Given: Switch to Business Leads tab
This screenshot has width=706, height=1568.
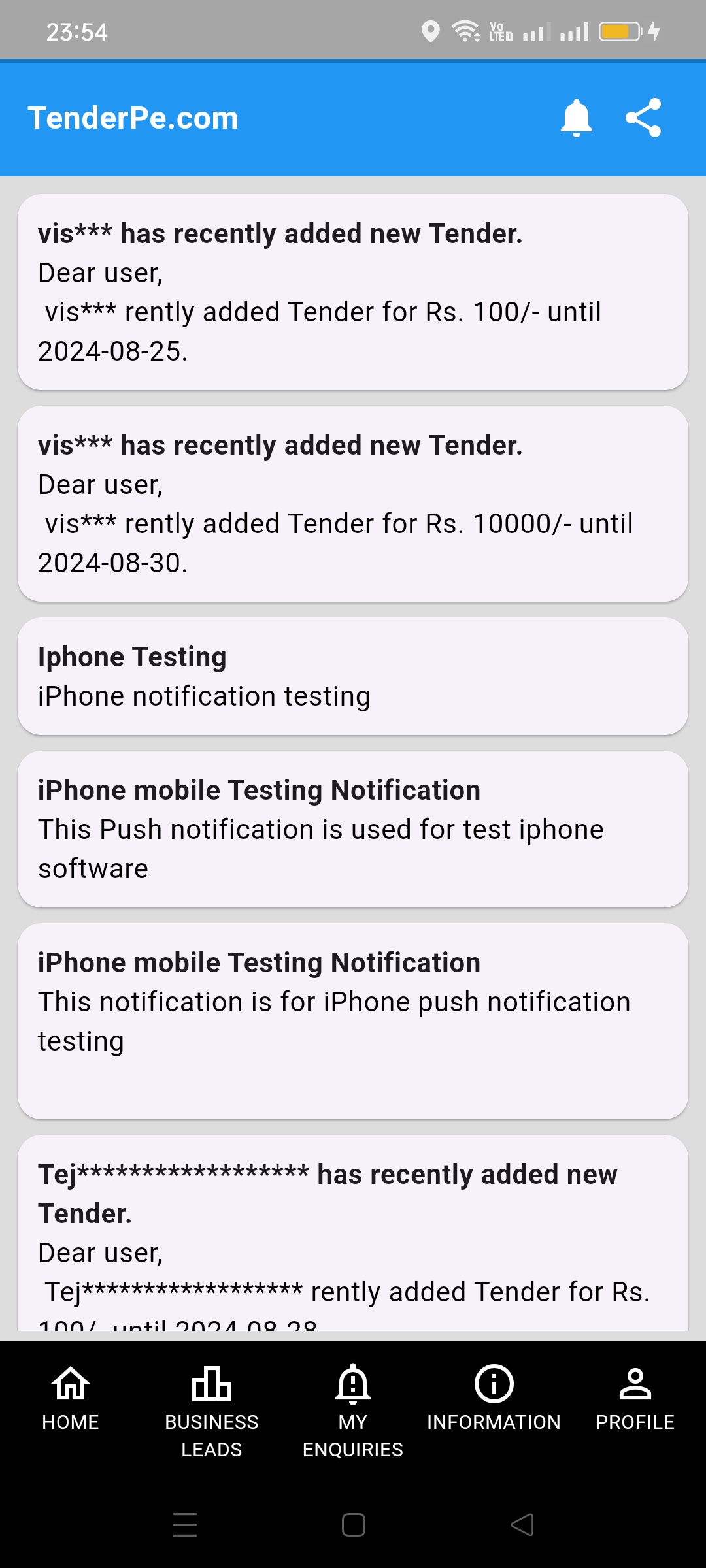Looking at the screenshot, I should click(211, 1410).
